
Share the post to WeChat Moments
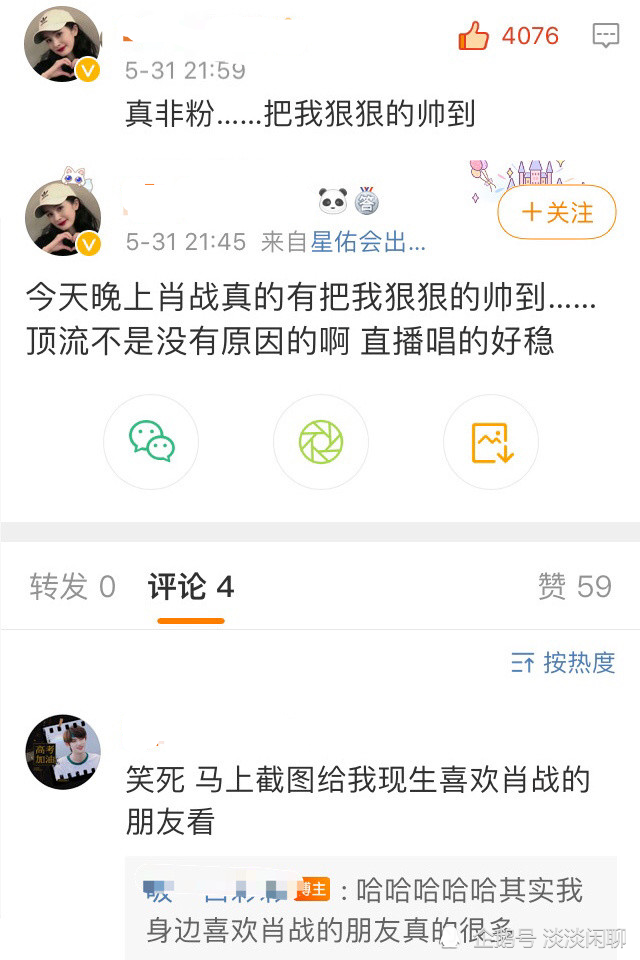321,442
